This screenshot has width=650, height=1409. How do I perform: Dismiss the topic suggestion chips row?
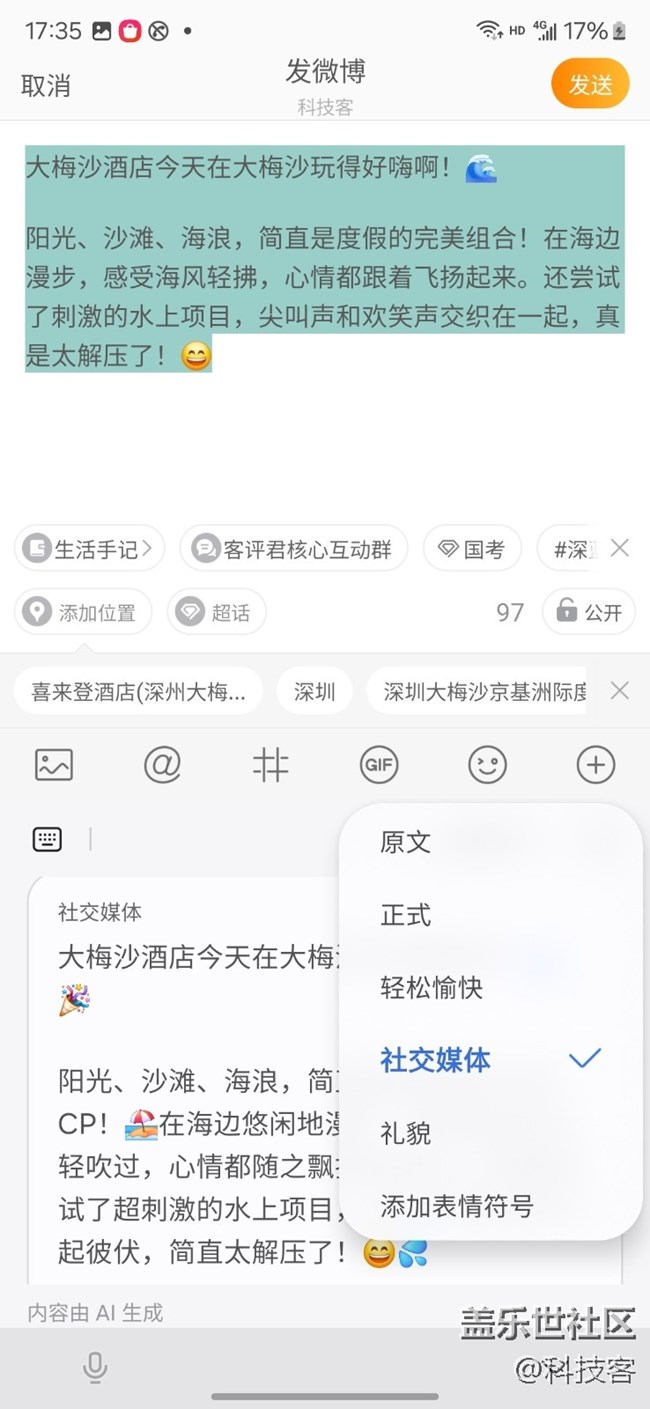[x=620, y=548]
